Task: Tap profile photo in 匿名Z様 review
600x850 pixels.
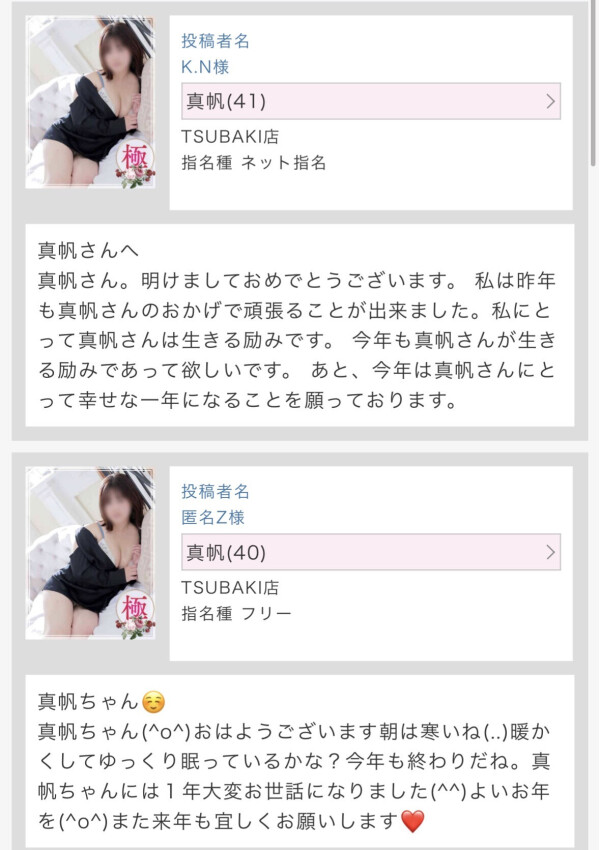Action: point(90,553)
